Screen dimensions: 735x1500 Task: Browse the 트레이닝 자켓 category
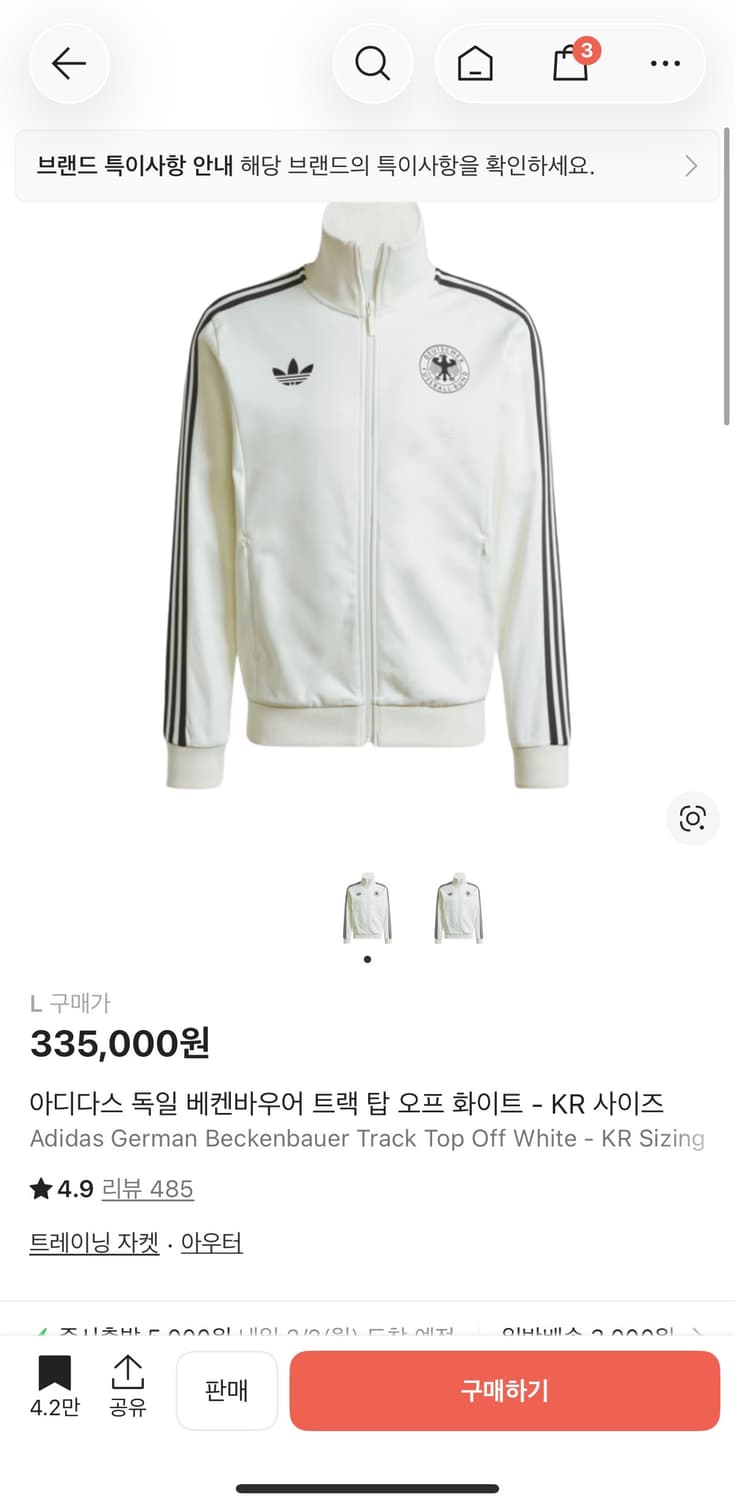tap(94, 1242)
